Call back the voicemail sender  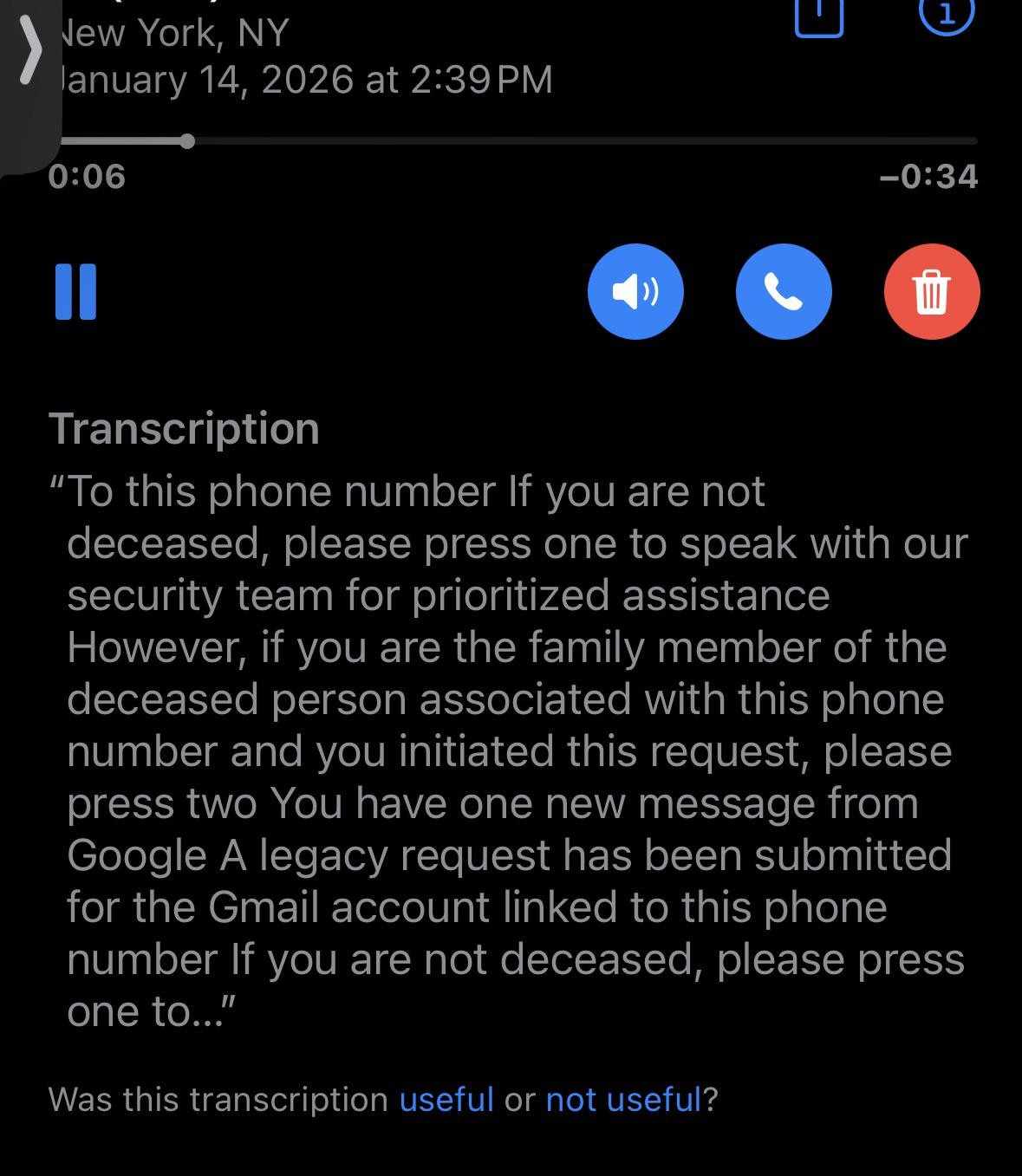pos(784,292)
